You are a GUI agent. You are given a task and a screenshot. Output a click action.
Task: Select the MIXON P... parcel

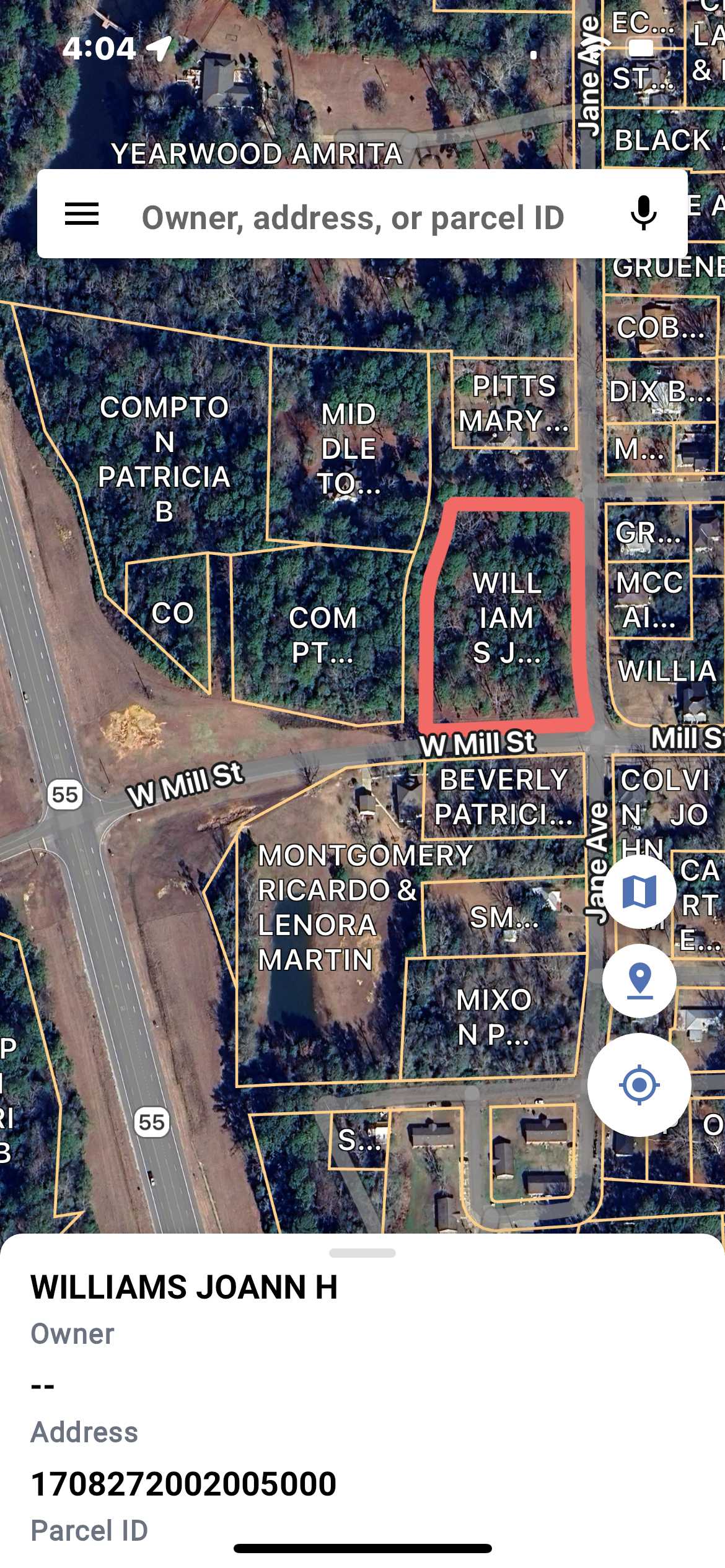coord(494,1016)
